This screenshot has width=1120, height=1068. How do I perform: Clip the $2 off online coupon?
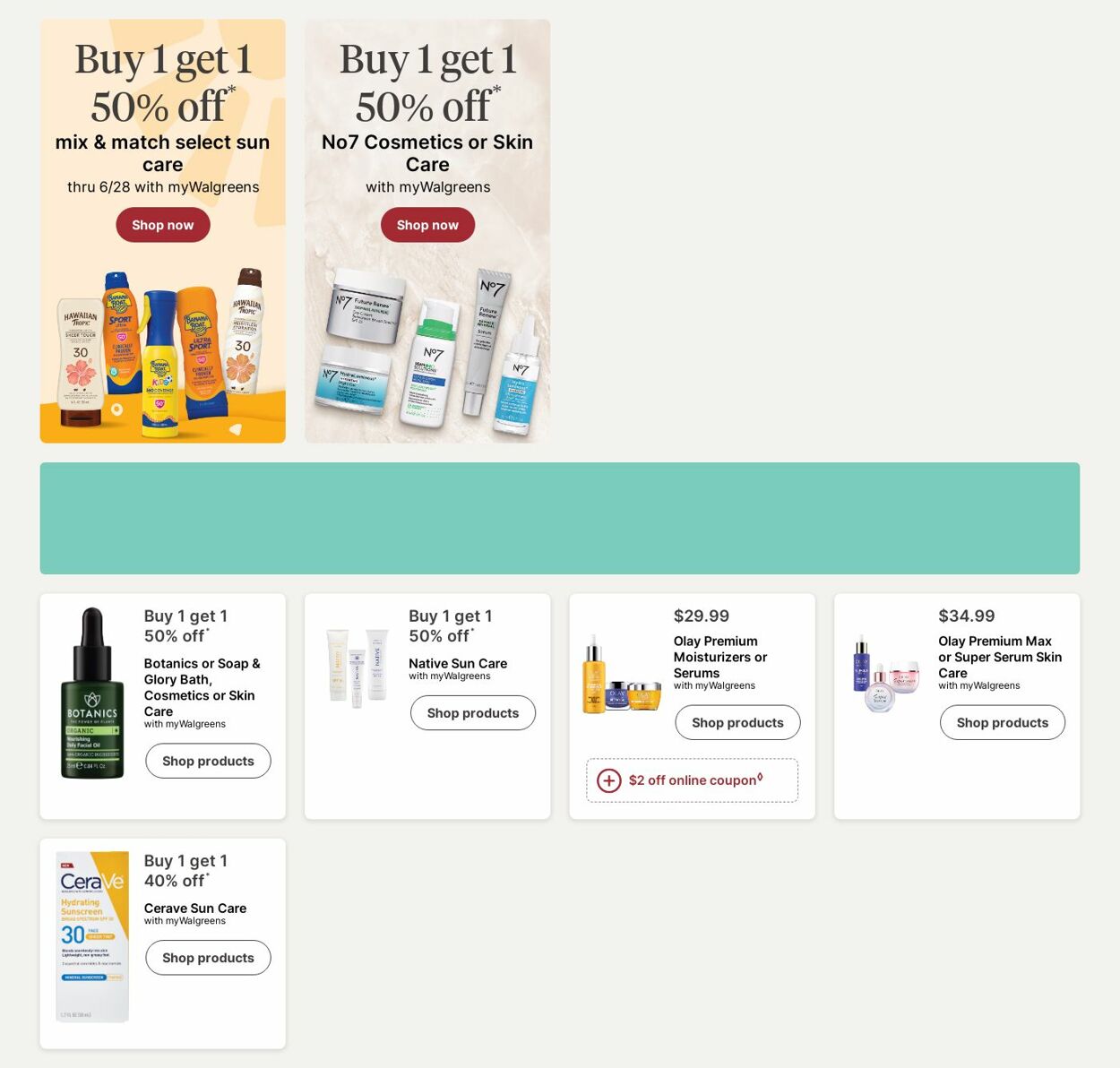(x=692, y=780)
